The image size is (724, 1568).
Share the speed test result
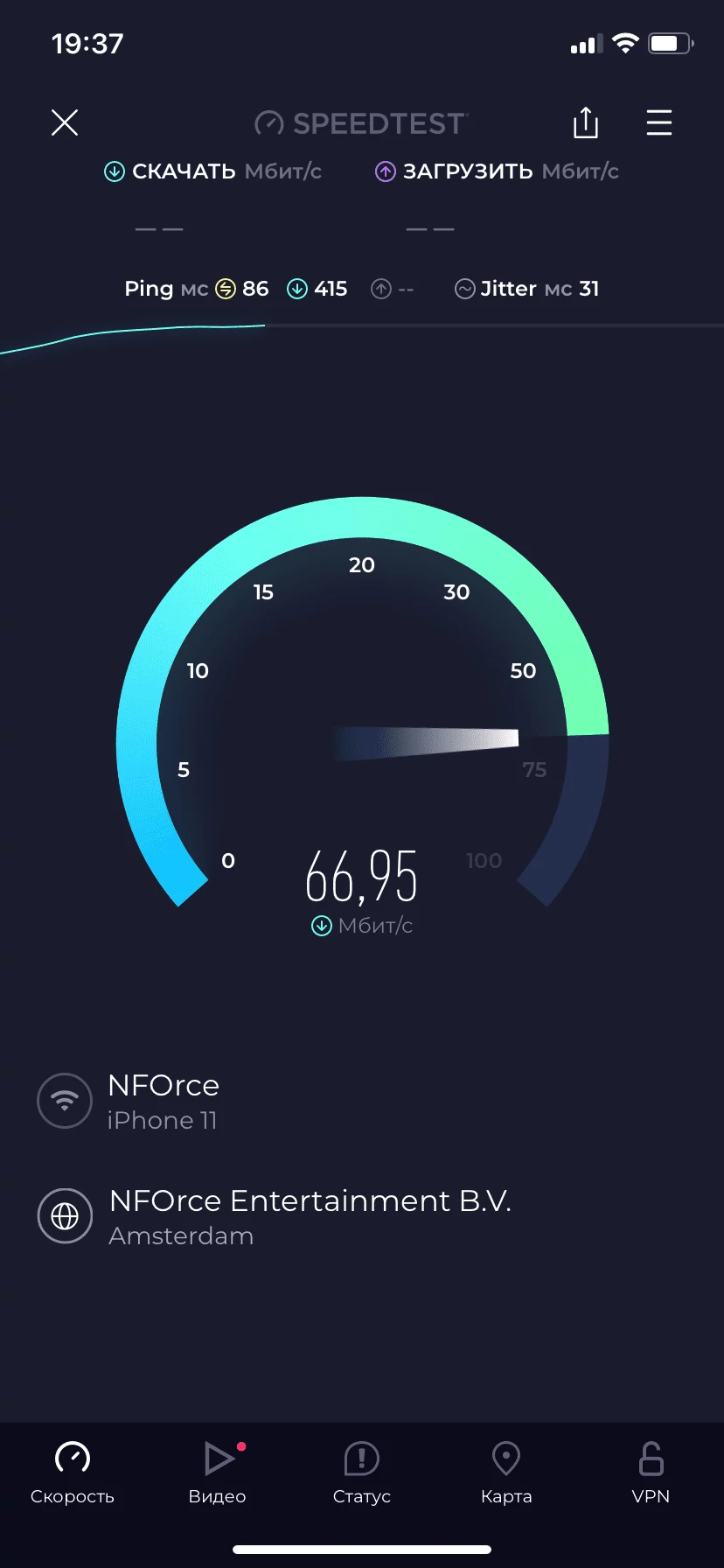point(586,122)
